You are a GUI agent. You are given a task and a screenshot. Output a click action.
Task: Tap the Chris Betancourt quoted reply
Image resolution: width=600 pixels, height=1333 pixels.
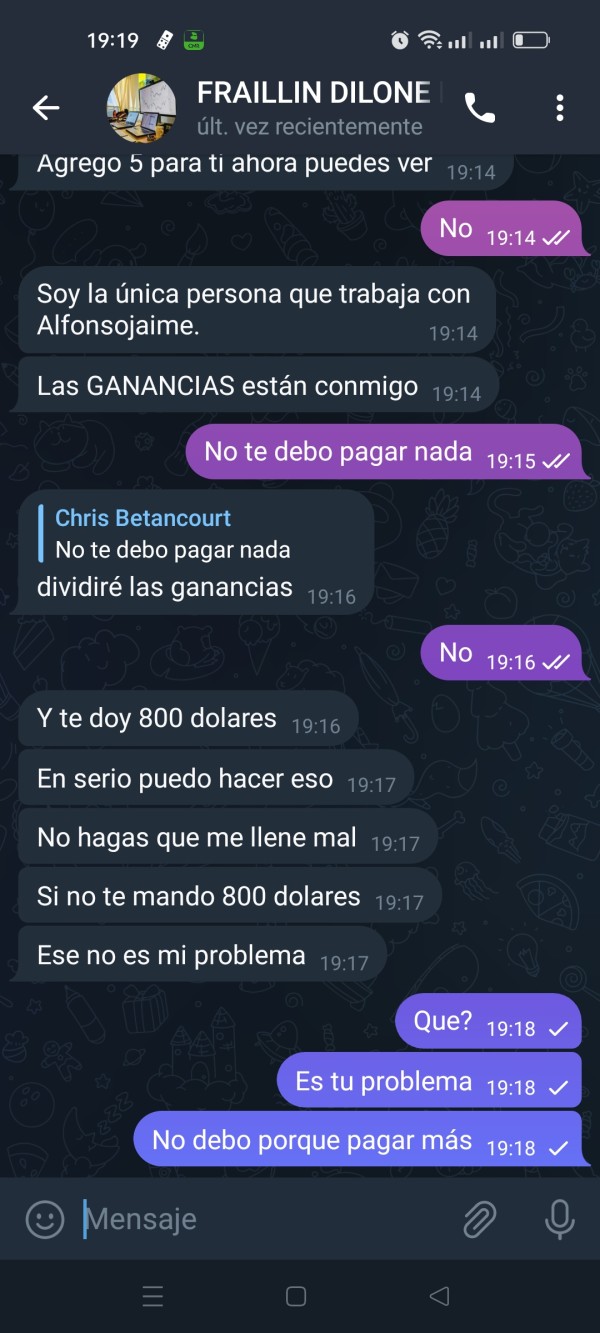point(166,534)
